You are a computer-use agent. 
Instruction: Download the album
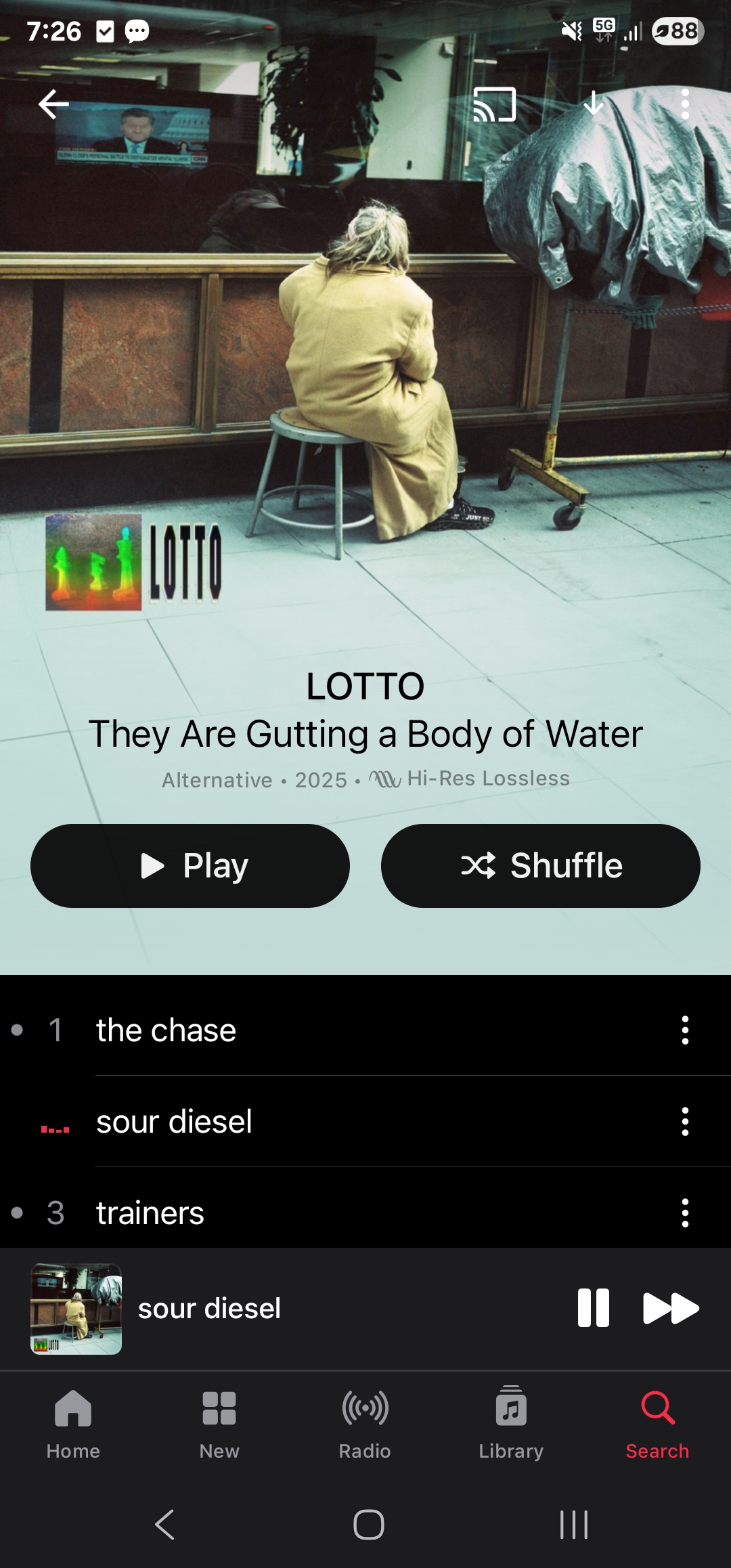click(x=594, y=104)
